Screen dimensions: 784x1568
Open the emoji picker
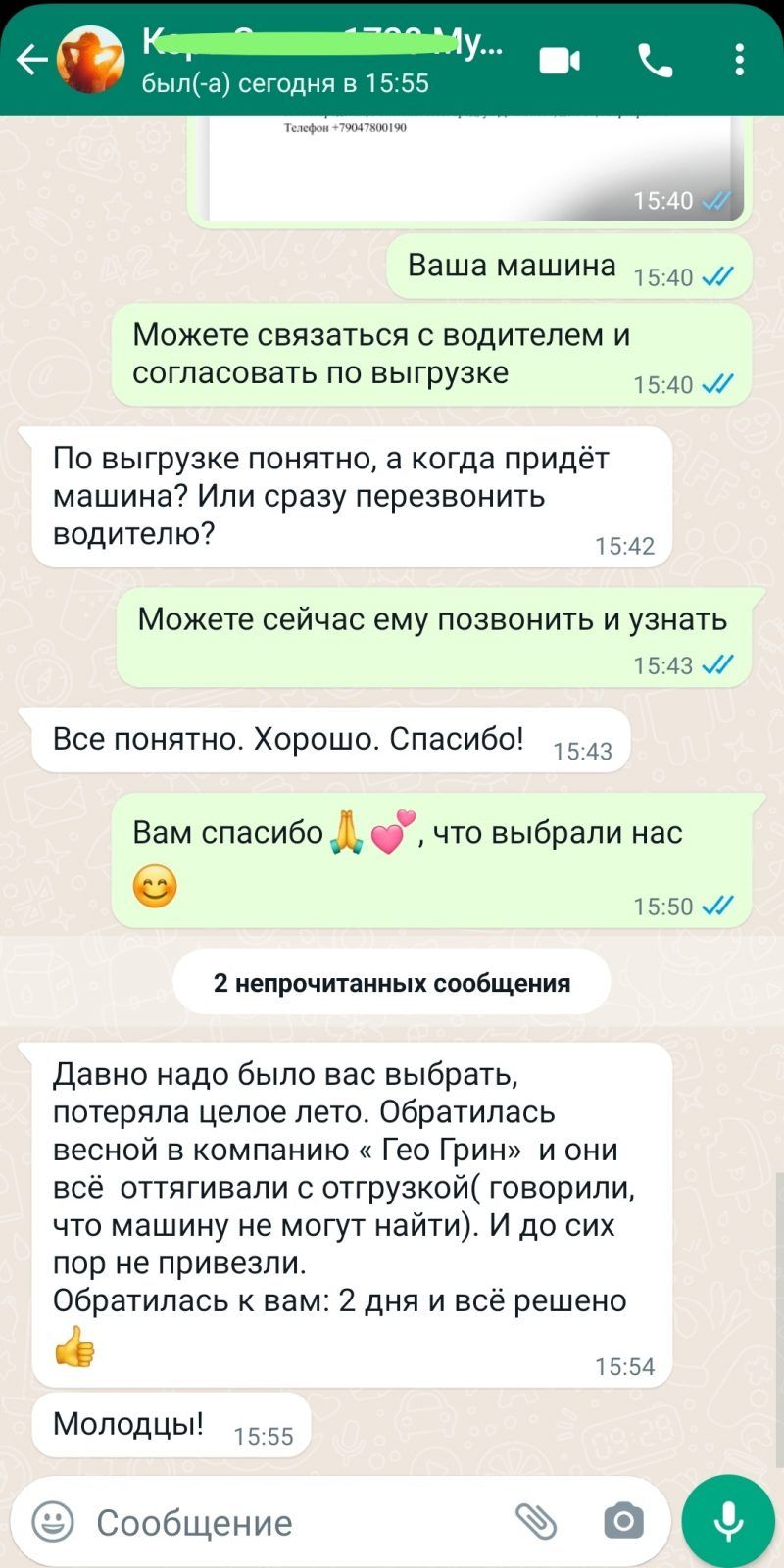53,1522
